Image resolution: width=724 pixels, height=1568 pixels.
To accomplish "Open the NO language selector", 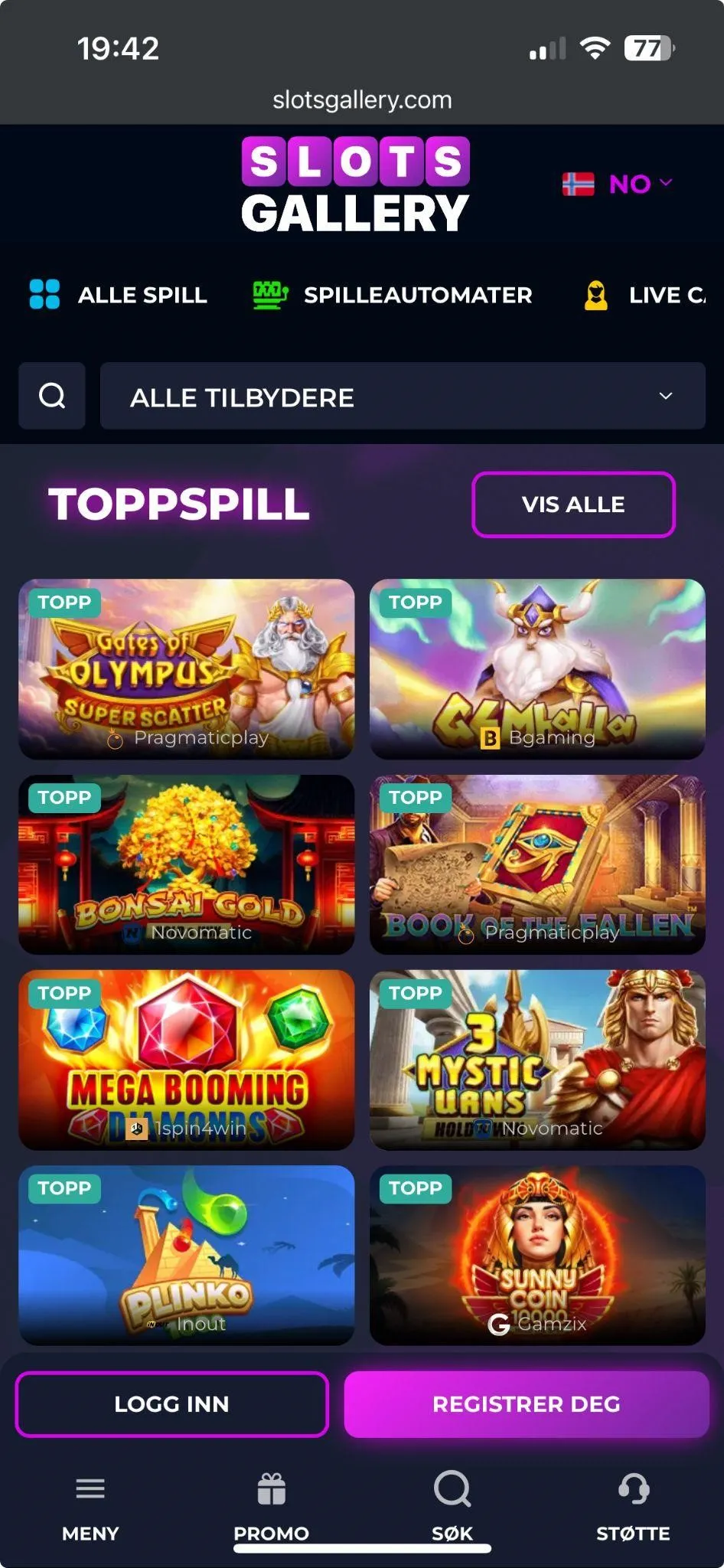I will 617,184.
